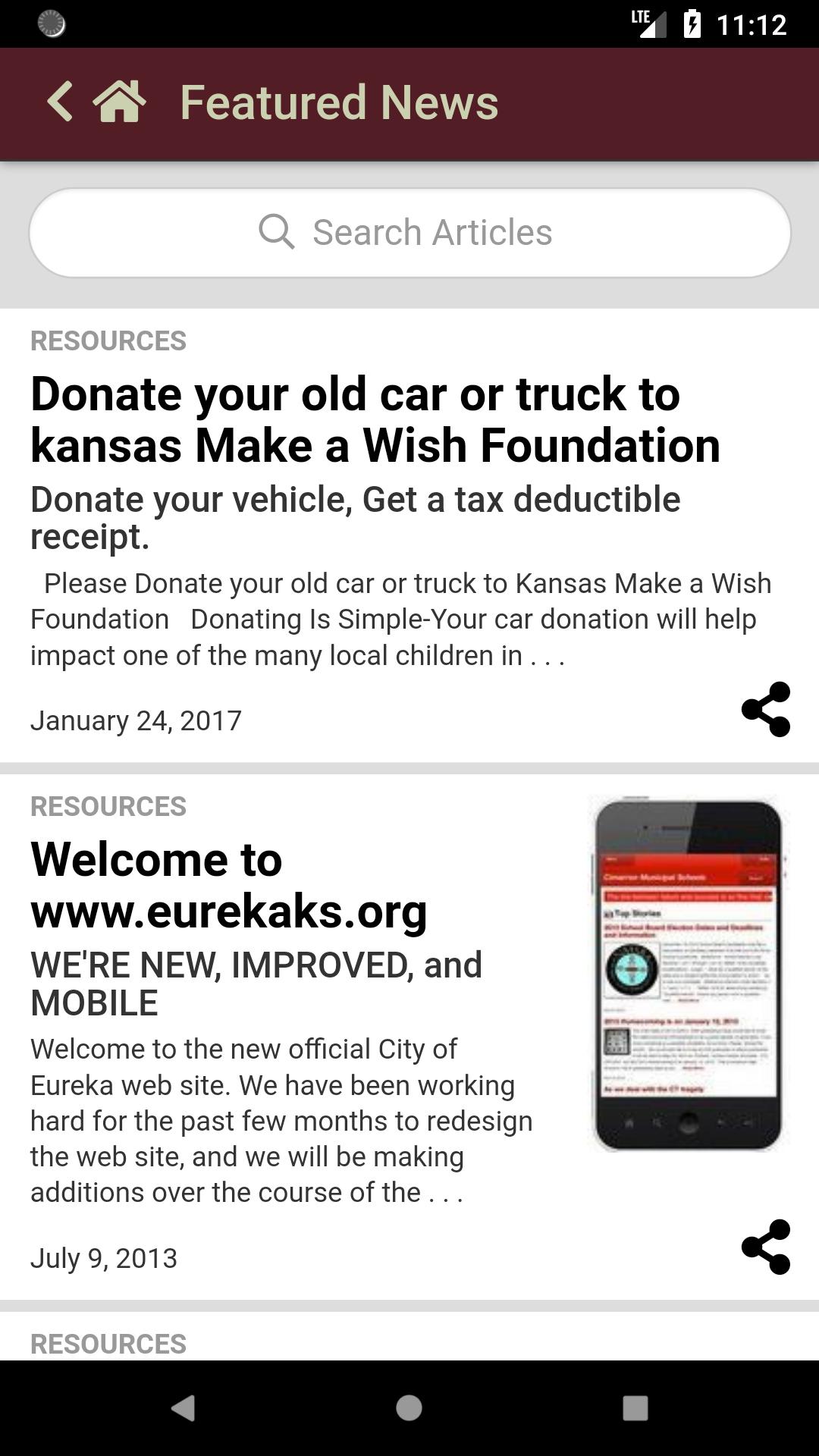The image size is (819, 1456).
Task: Tap the system recent apps button
Action: tap(635, 1408)
